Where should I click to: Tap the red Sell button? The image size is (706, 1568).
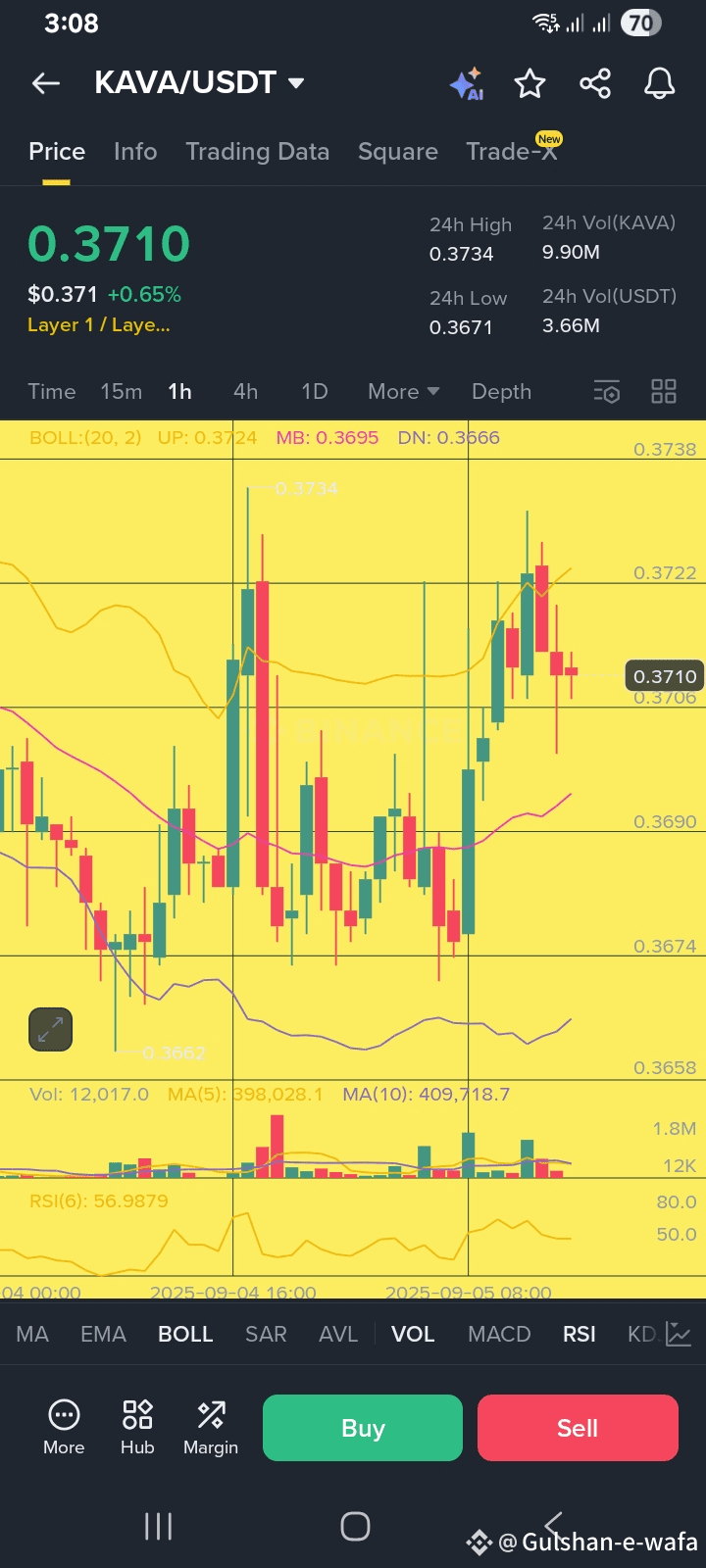tap(578, 1428)
